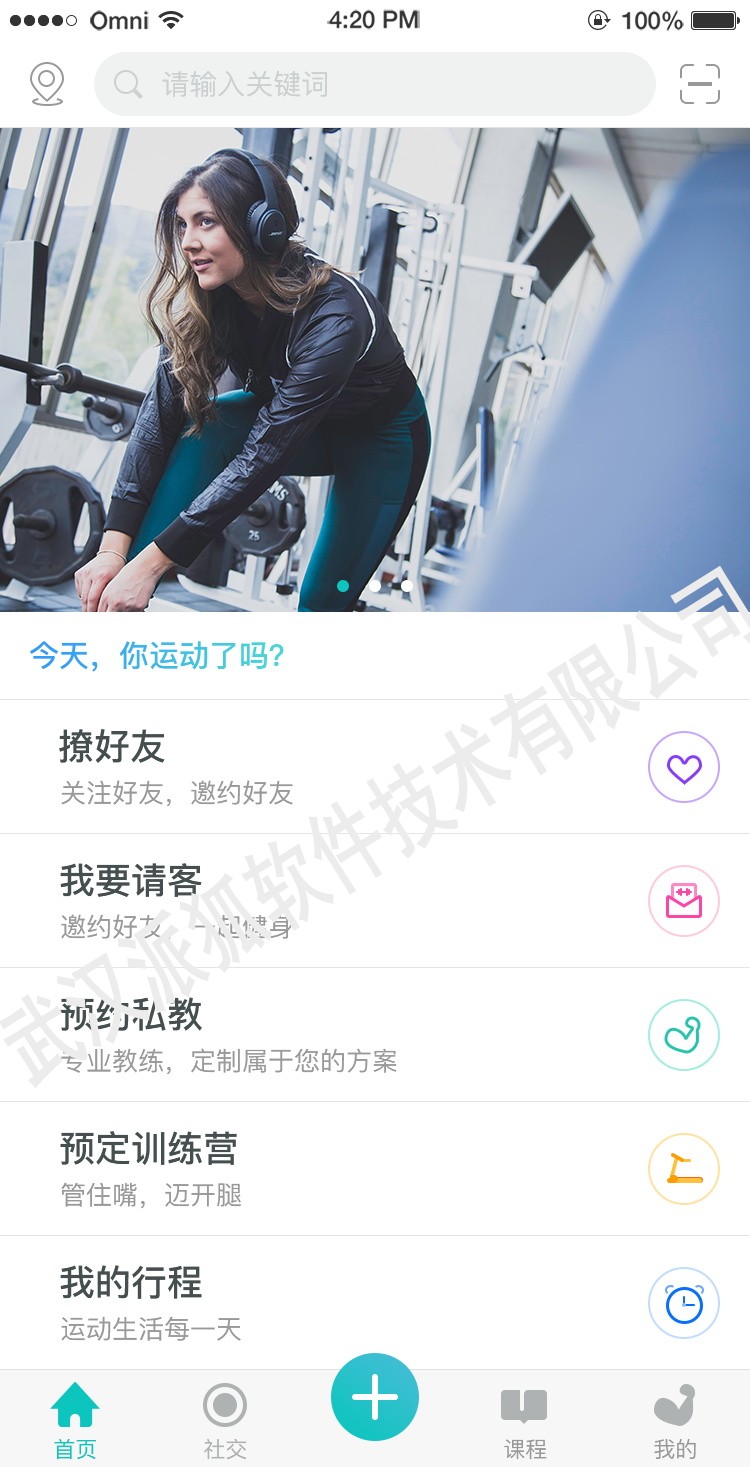
Task: Switch to the 课程 tab
Action: (x=525, y=1420)
